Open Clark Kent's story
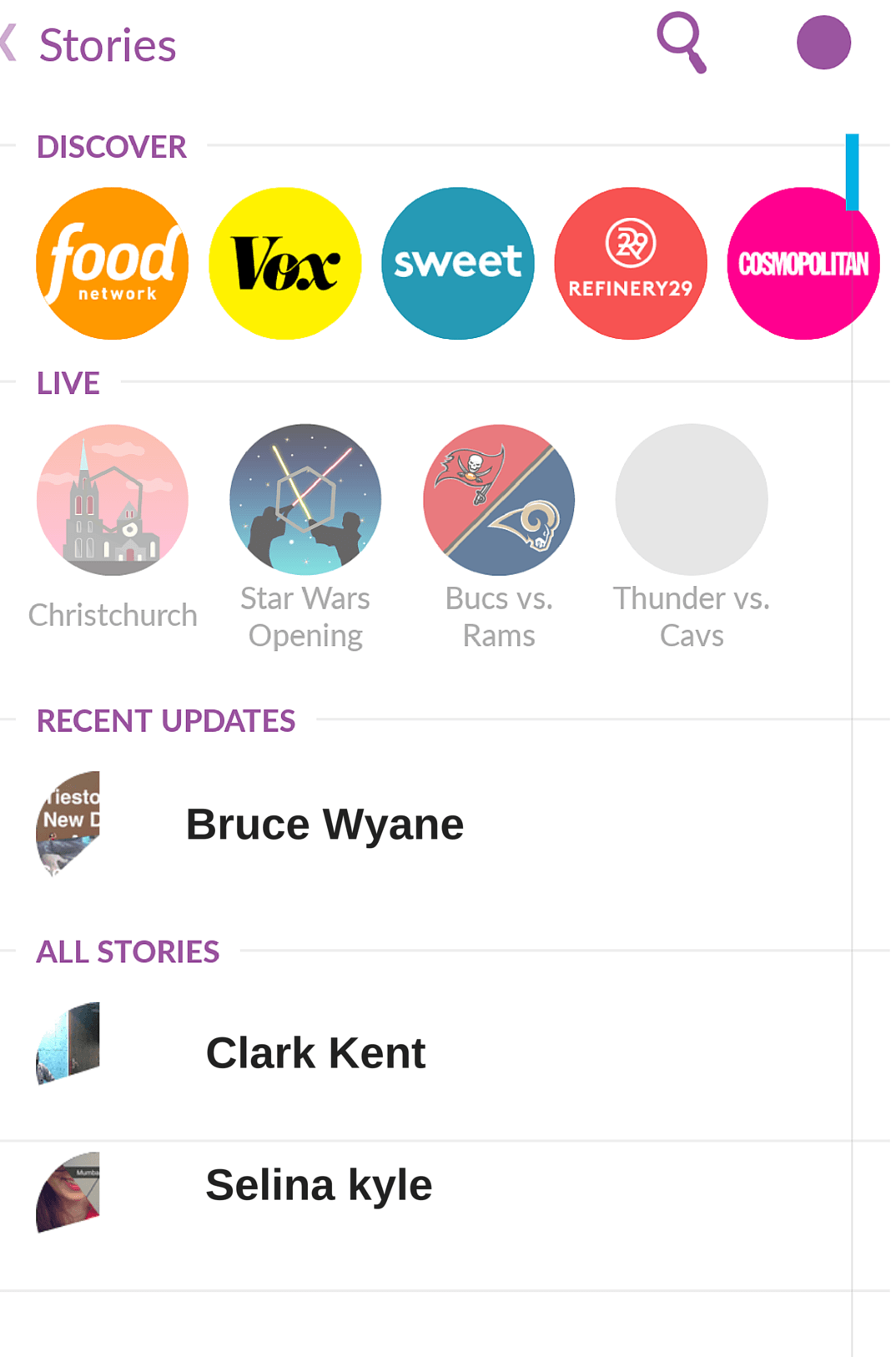The width and height of the screenshot is (896, 1357). pyautogui.click(x=315, y=1052)
